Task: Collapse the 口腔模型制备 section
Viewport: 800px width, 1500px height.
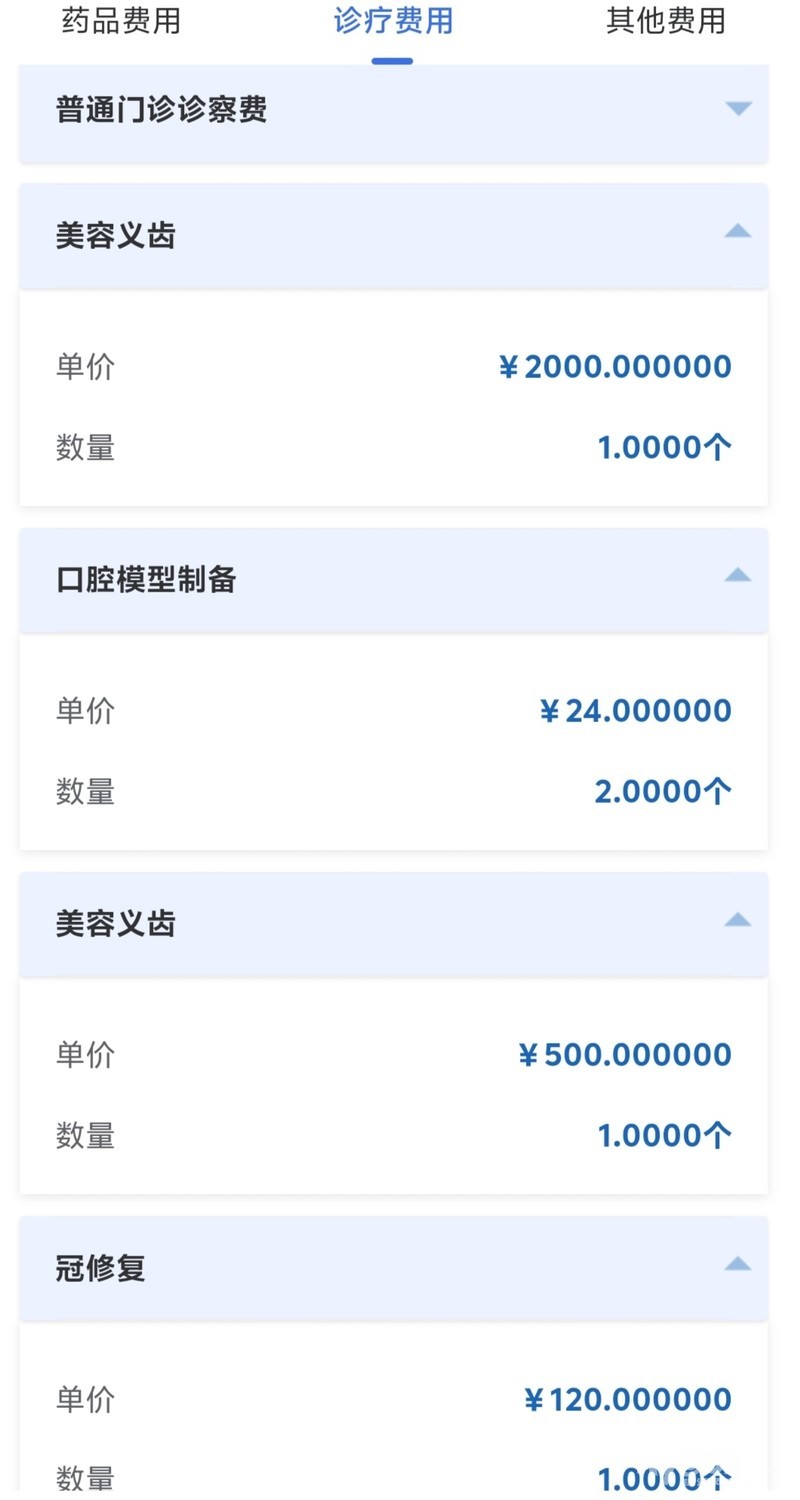Action: tap(737, 576)
